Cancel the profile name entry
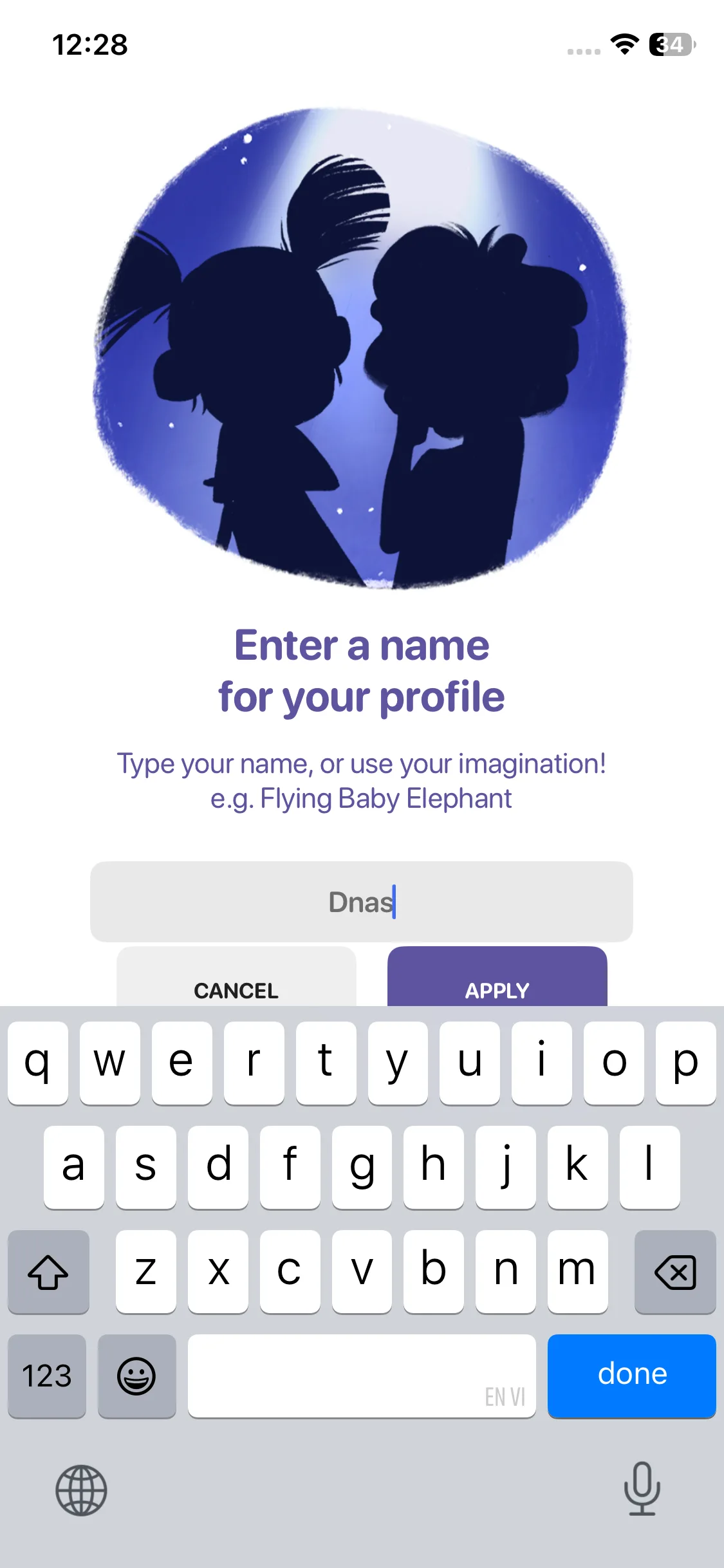The width and height of the screenshot is (724, 1568). [236, 983]
